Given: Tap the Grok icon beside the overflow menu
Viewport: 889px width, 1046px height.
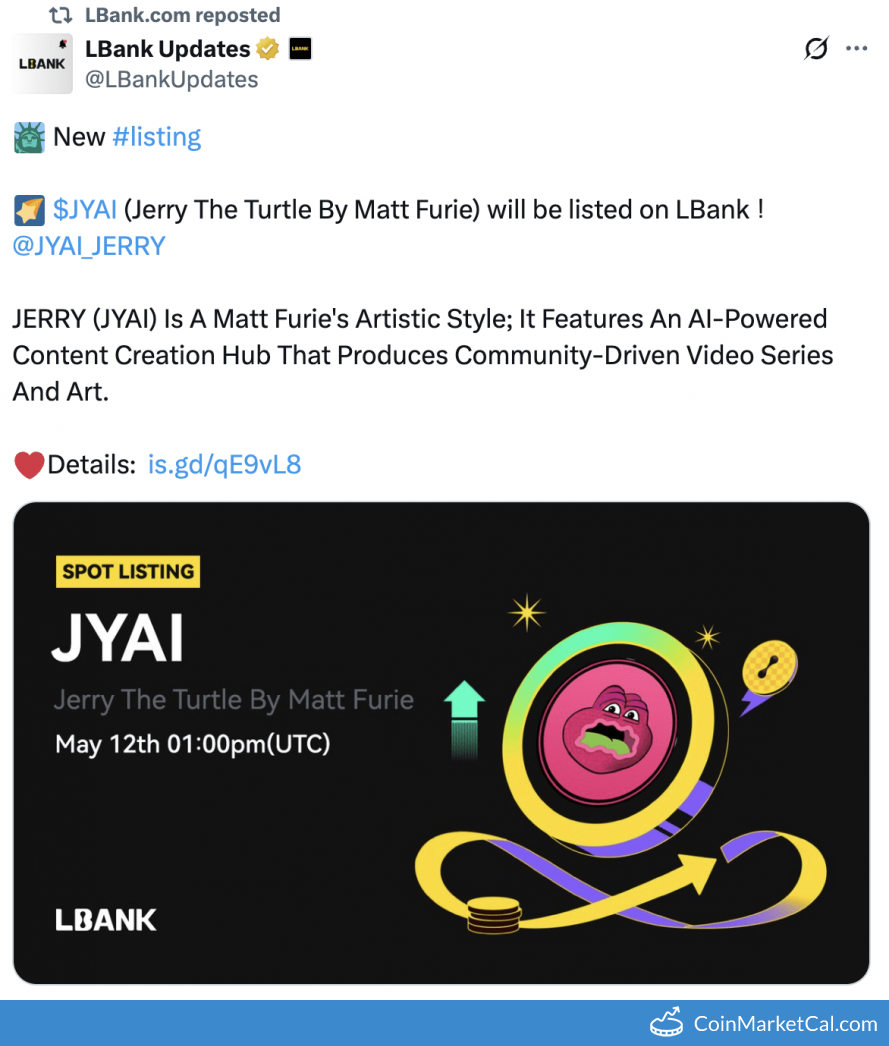Looking at the screenshot, I should click(817, 49).
